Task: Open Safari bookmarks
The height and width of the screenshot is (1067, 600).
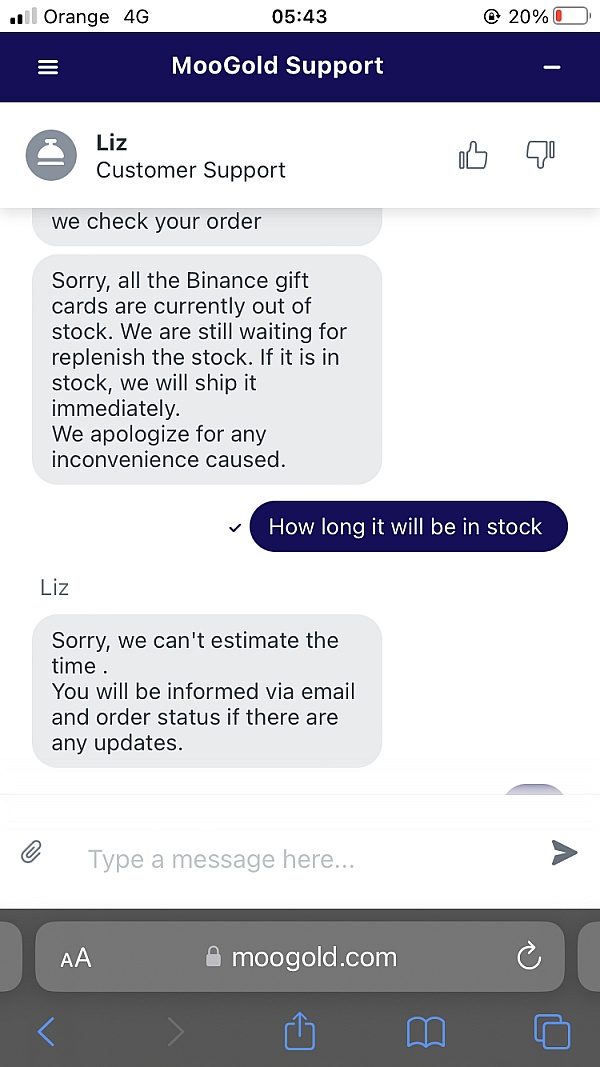Action: [425, 1032]
